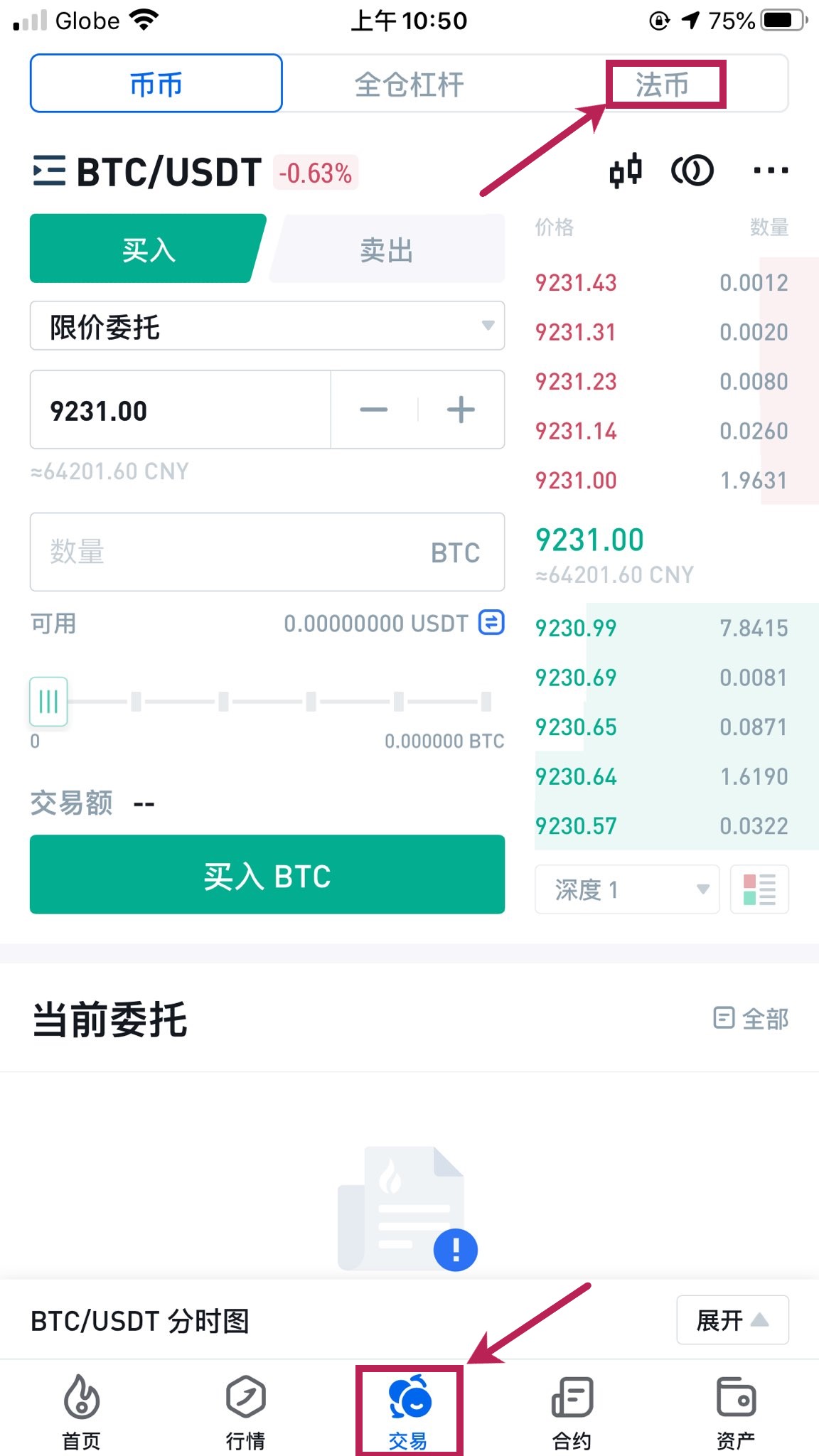Viewport: 819px width, 1456px height.
Task: Open the BTC/USDT trading pair list
Action: (x=50, y=171)
